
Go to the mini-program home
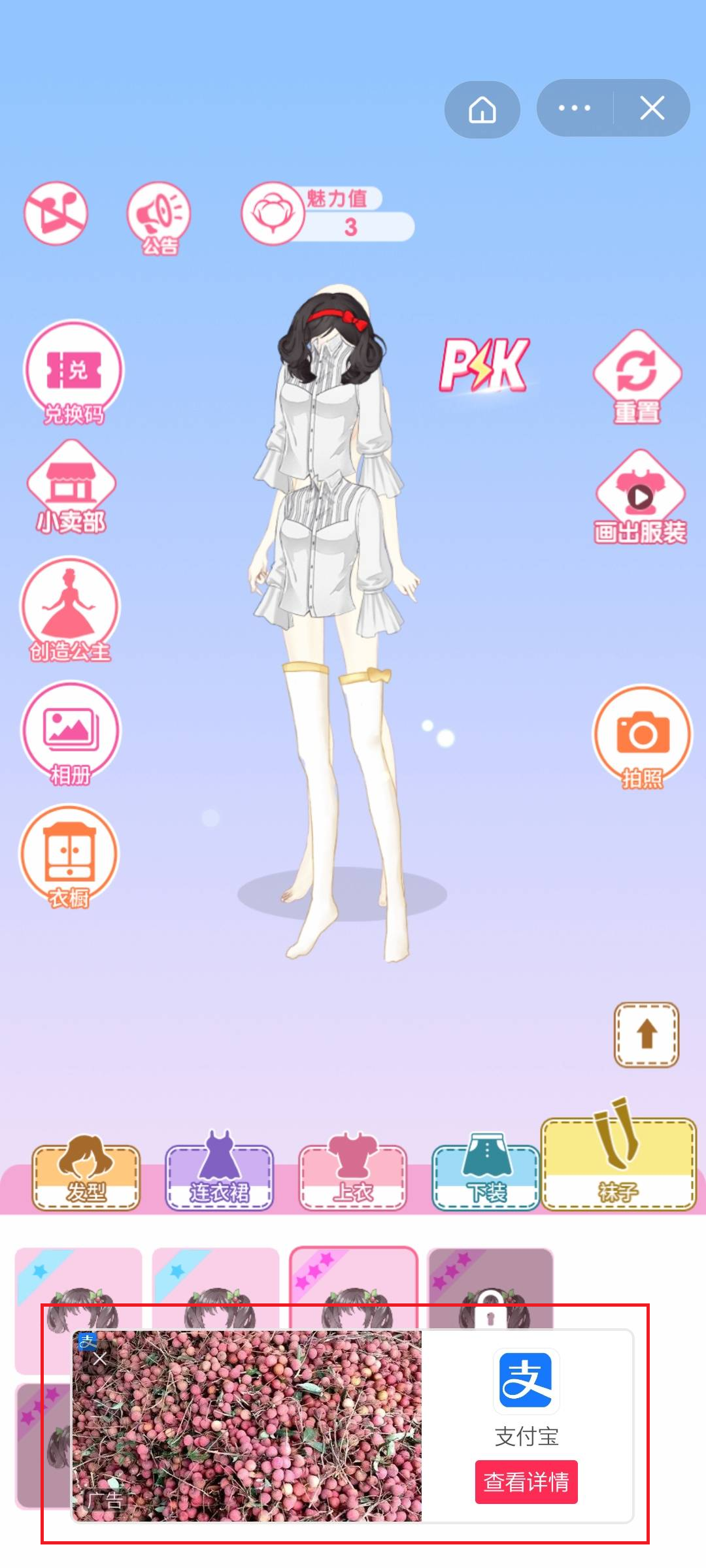point(482,109)
